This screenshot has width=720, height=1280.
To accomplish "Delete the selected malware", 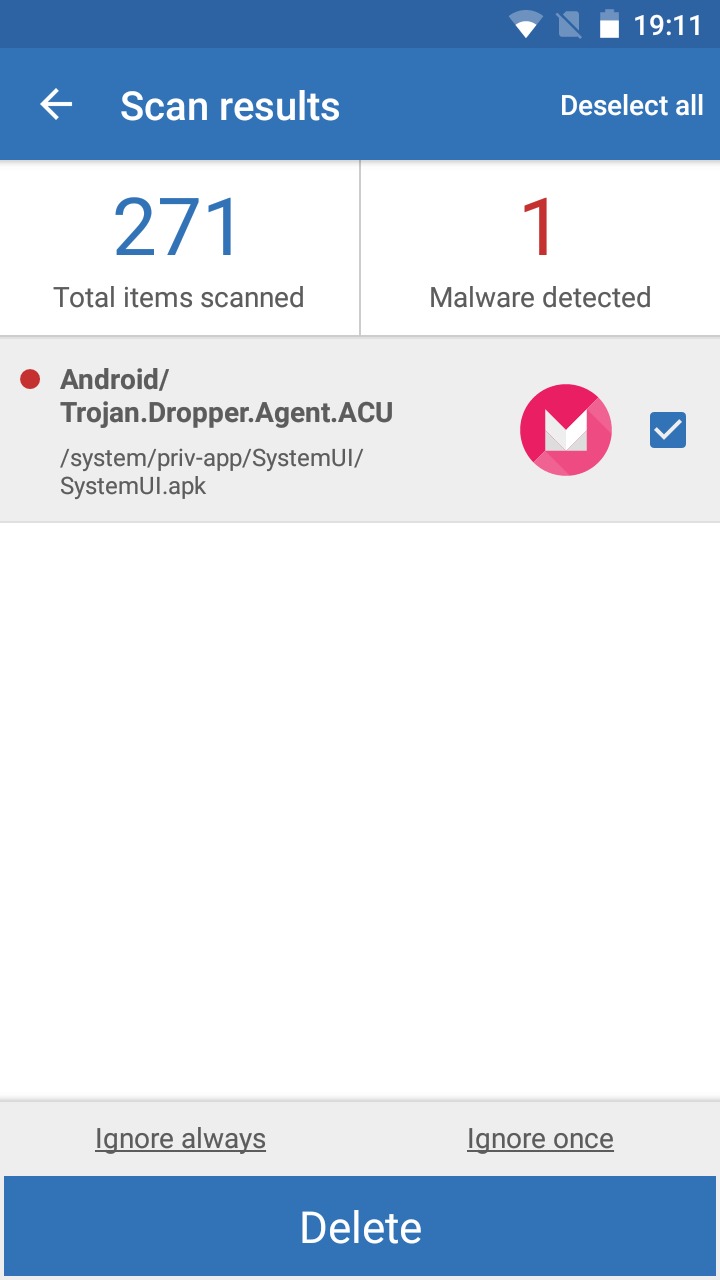I will pyautogui.click(x=360, y=1227).
